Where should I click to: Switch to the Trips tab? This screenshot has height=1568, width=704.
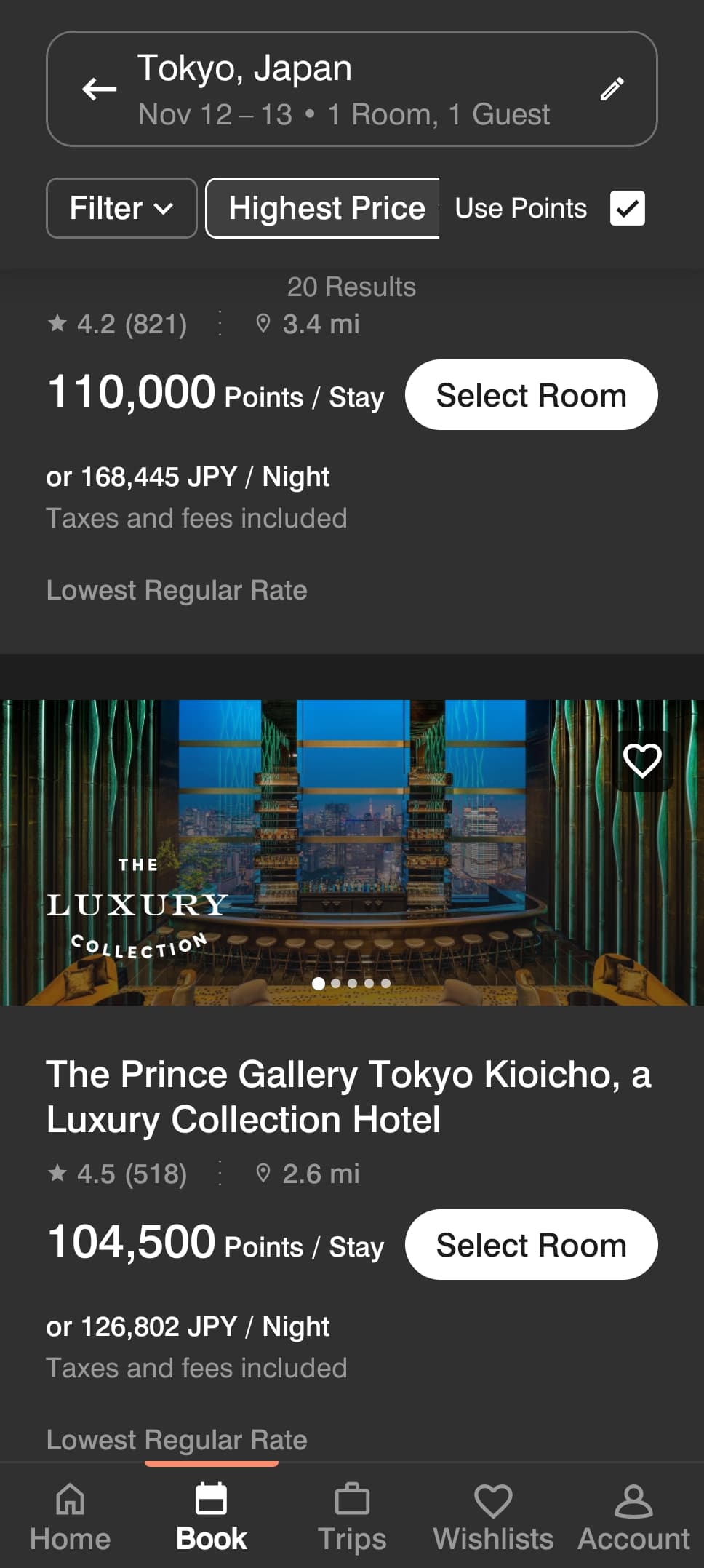click(x=352, y=1517)
